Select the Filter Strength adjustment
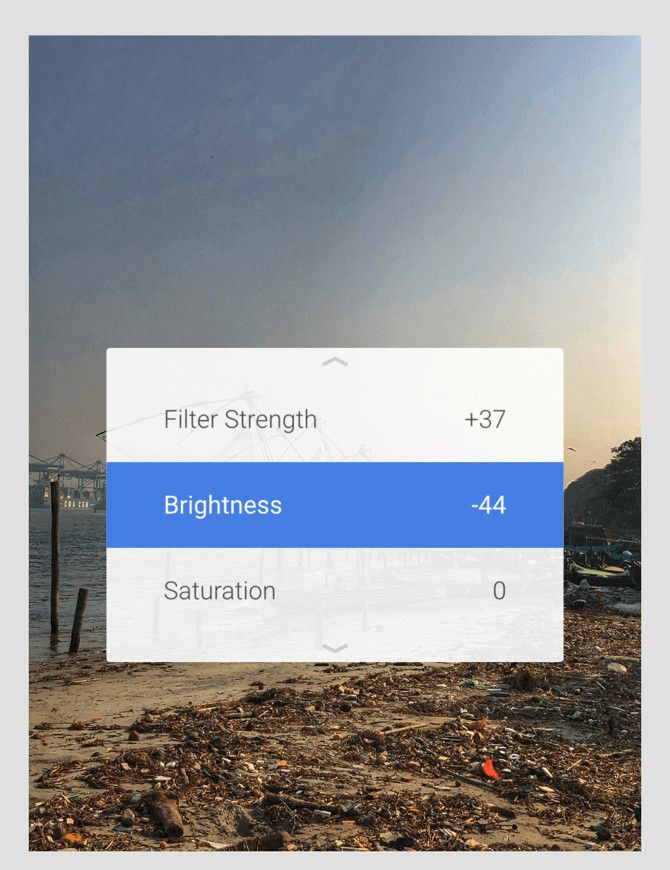This screenshot has height=870, width=670. click(x=334, y=419)
